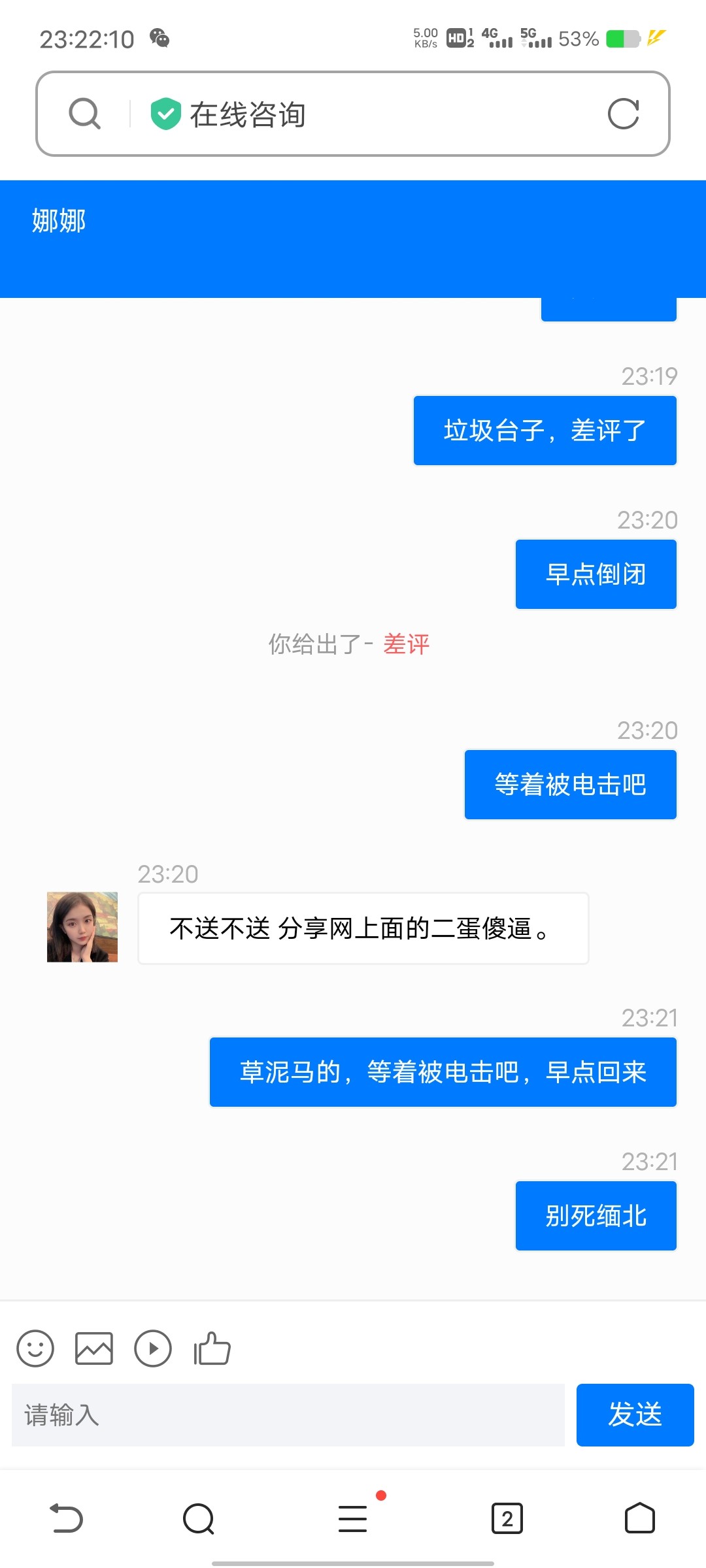Tap the WeChat icon in the status bar
706x1568 pixels.
point(159,38)
